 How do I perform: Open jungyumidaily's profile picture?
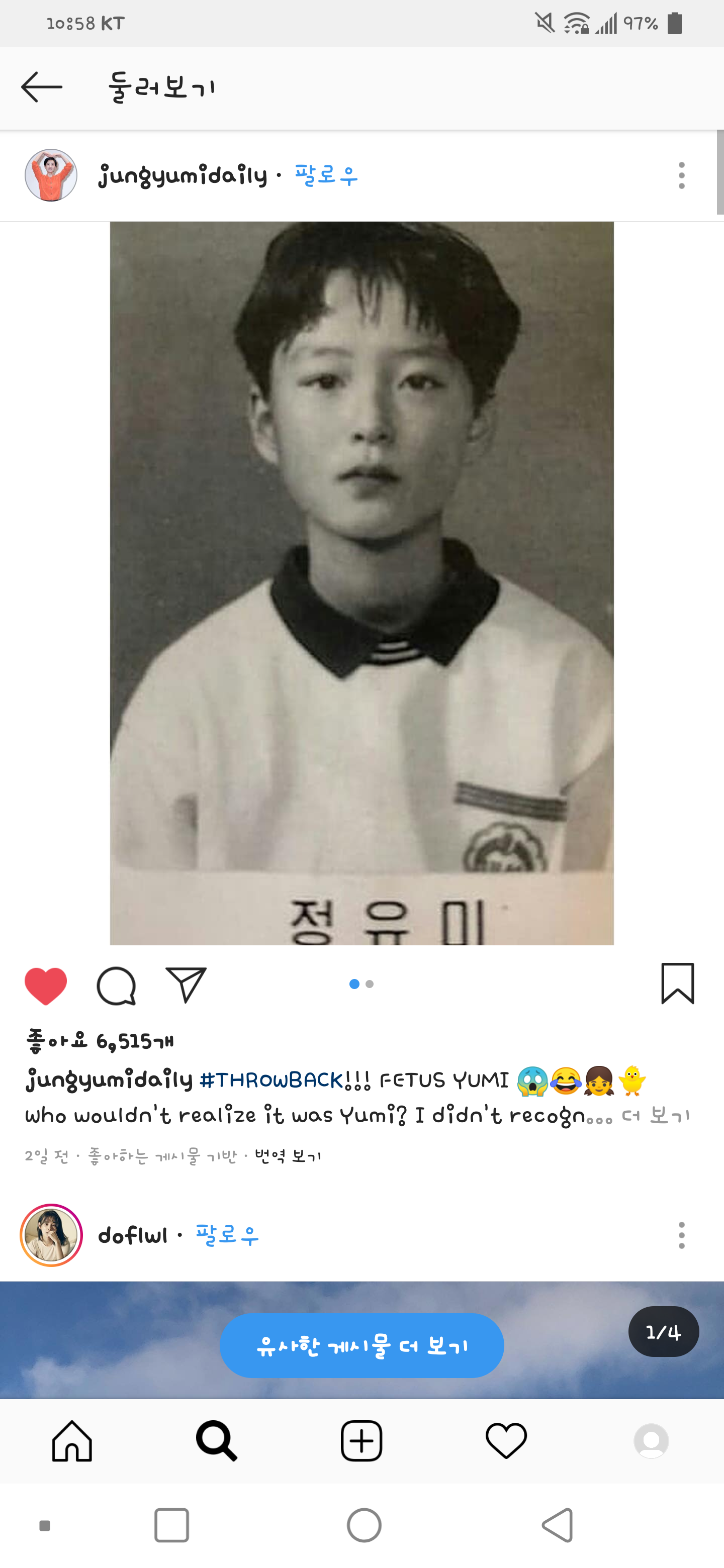(x=51, y=175)
